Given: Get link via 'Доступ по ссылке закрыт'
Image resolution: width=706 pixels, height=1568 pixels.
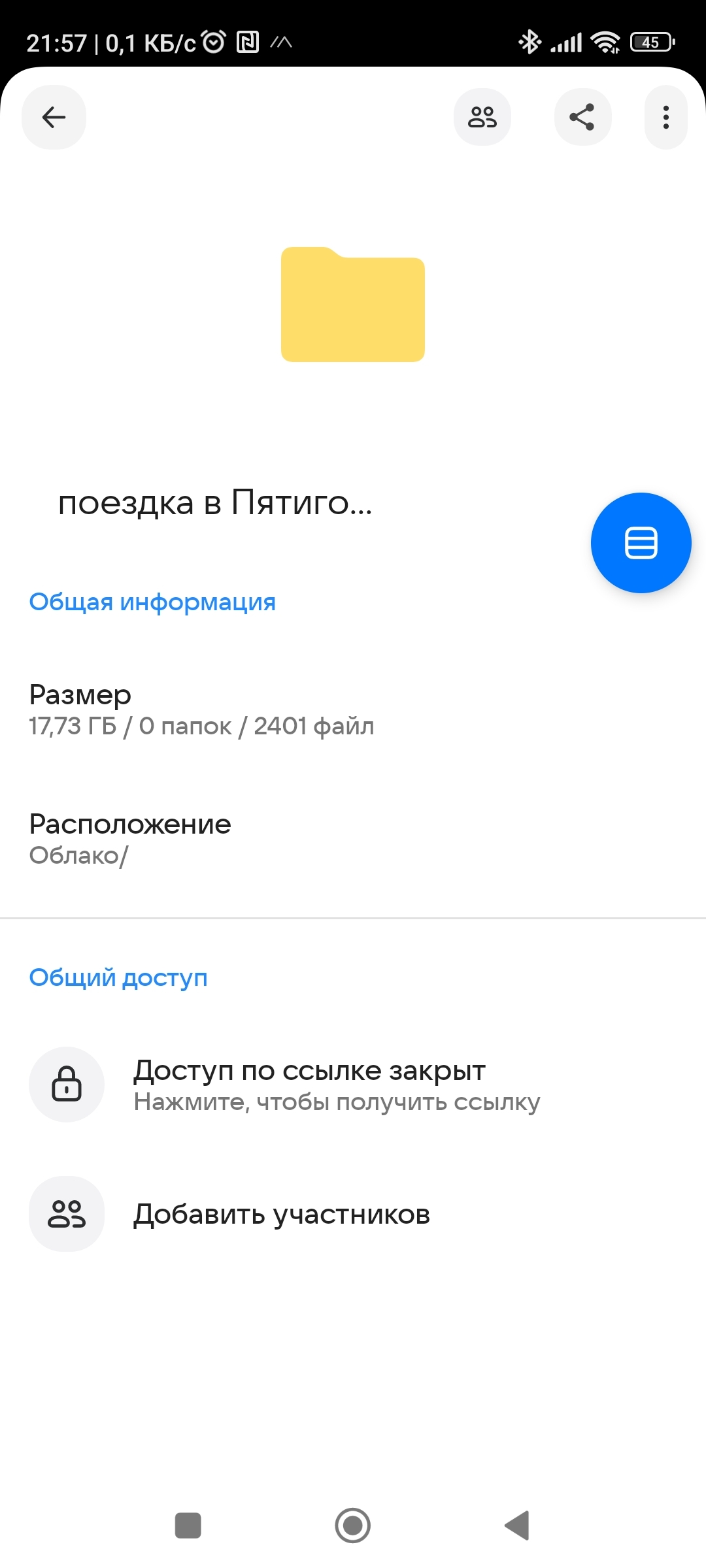Looking at the screenshot, I should [x=309, y=1085].
